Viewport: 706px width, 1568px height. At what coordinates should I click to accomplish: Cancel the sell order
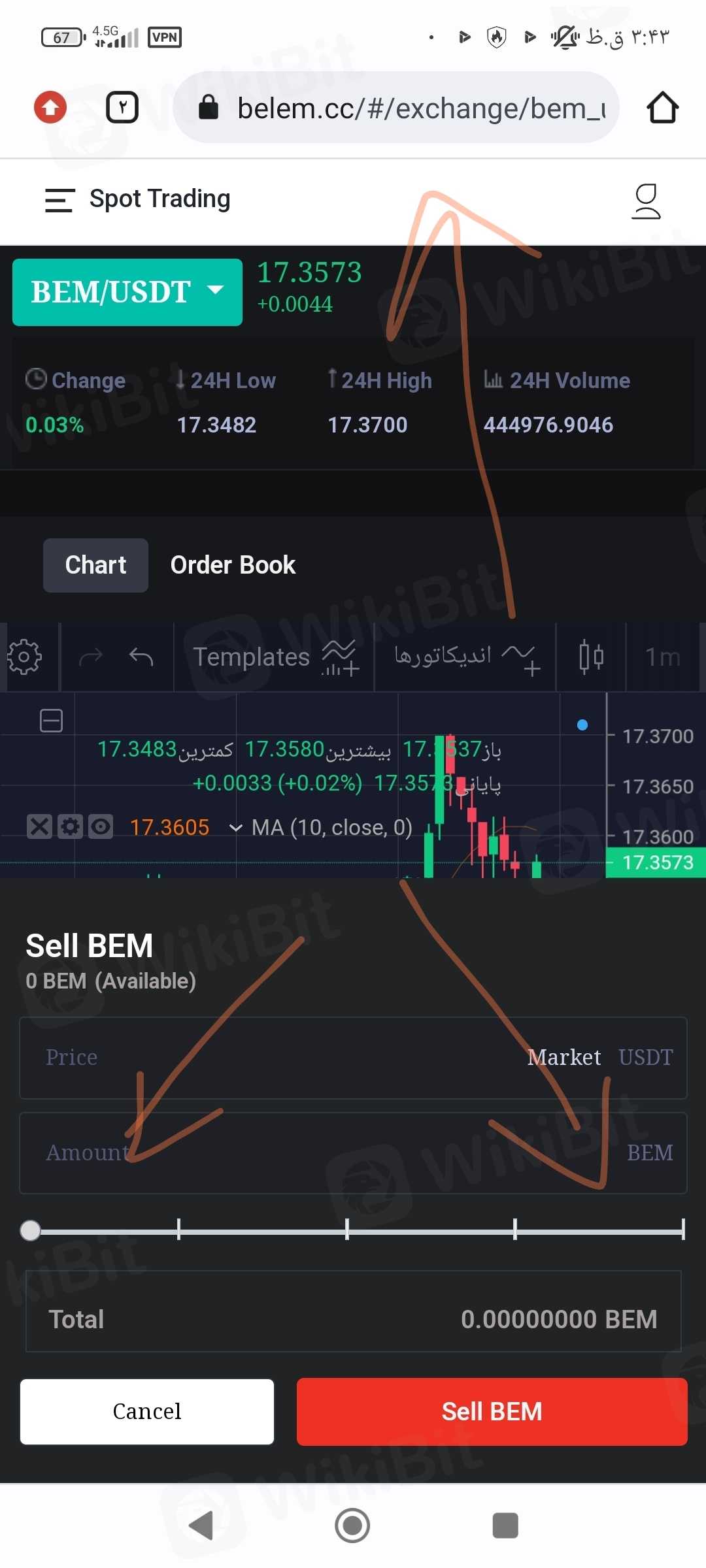147,1411
